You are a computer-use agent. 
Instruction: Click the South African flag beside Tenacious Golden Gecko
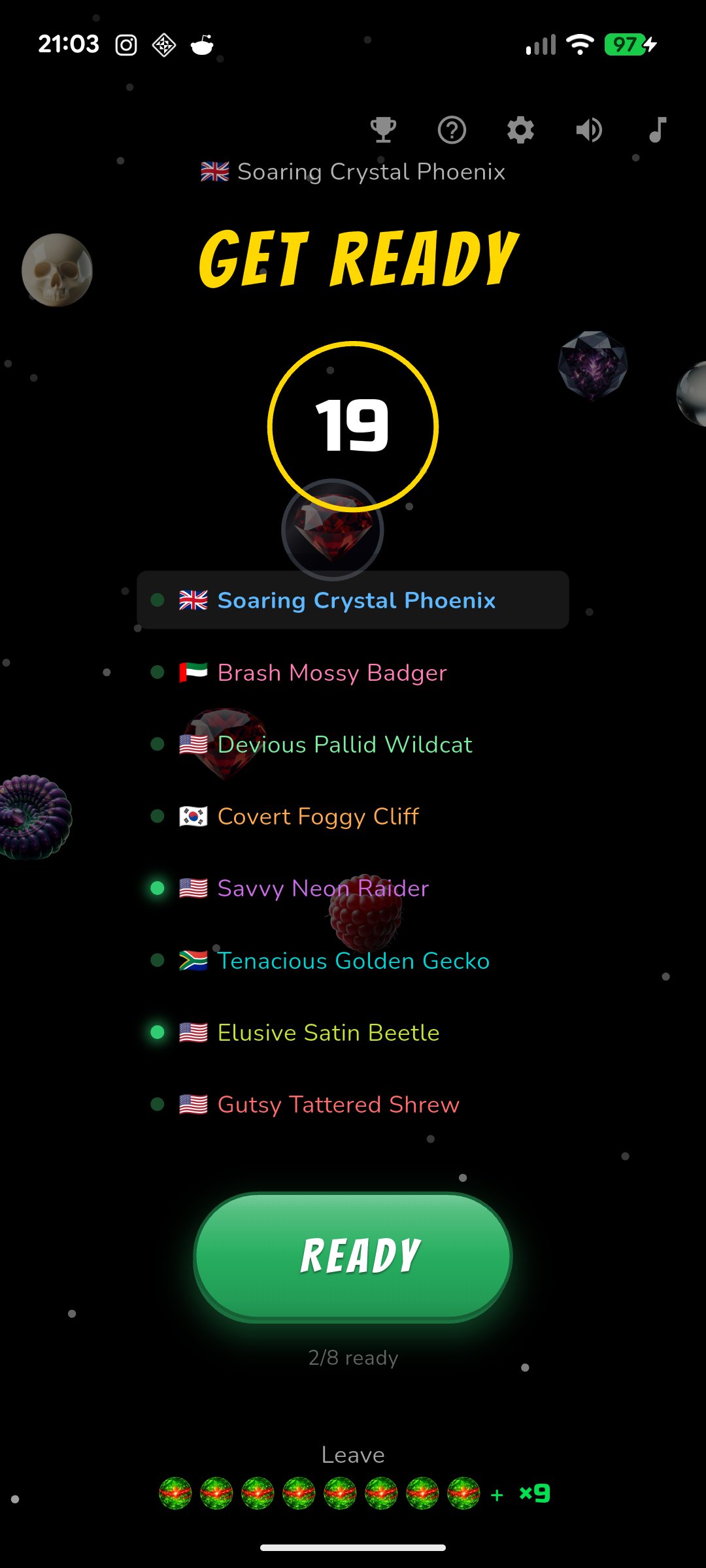(x=193, y=960)
